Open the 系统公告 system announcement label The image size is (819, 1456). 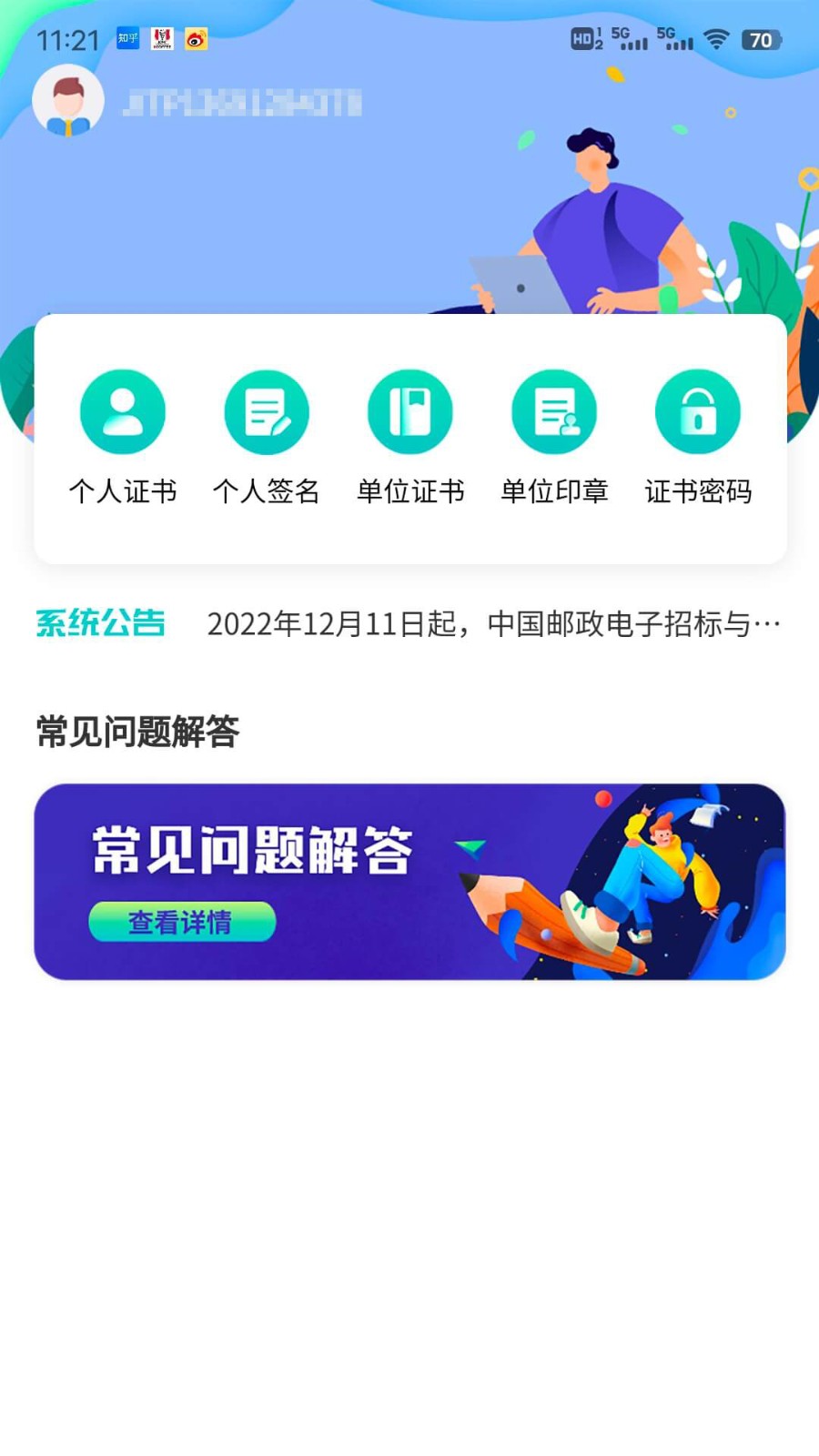(x=98, y=624)
